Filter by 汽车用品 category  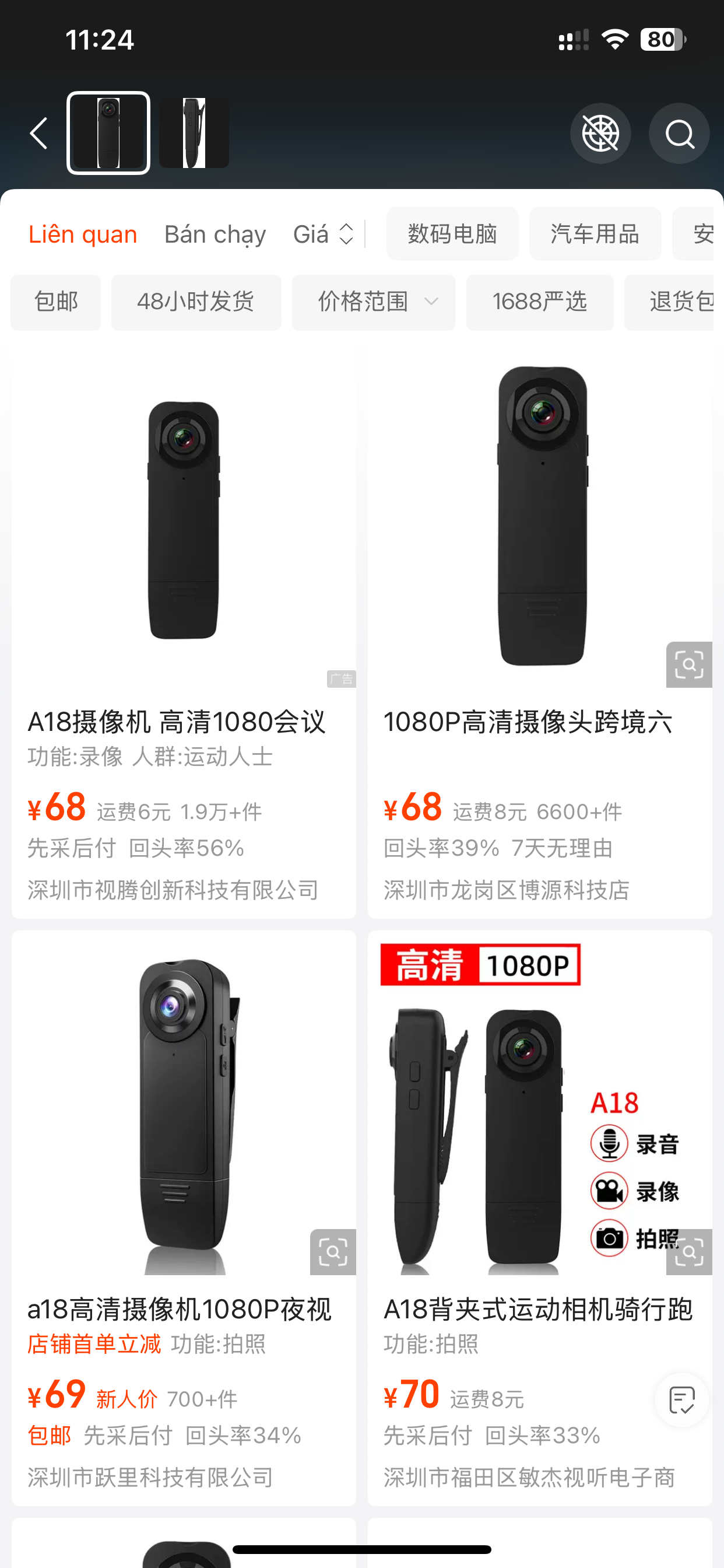[x=595, y=234]
